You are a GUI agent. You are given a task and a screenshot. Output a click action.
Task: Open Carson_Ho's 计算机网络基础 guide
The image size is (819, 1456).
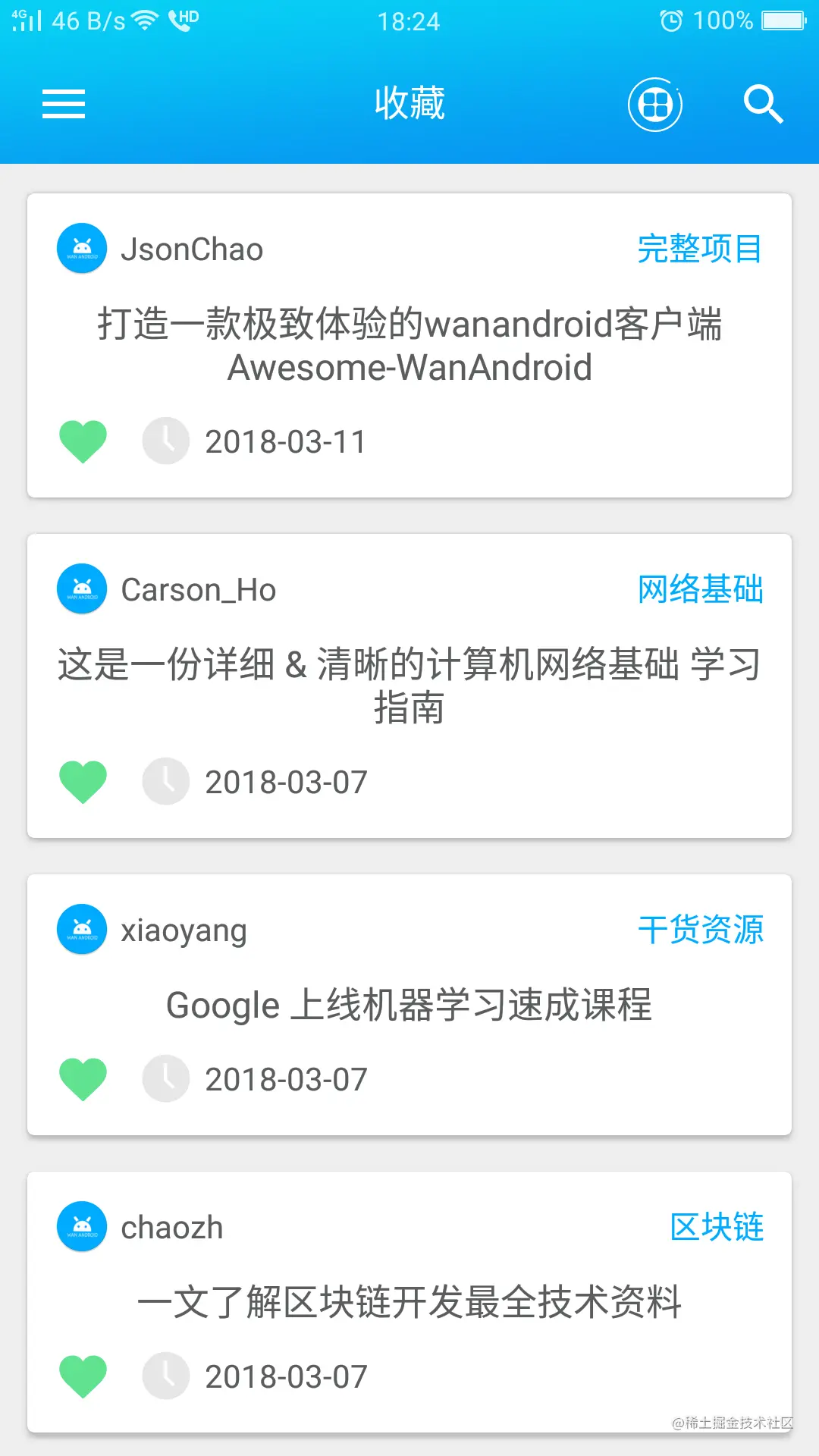[409, 686]
